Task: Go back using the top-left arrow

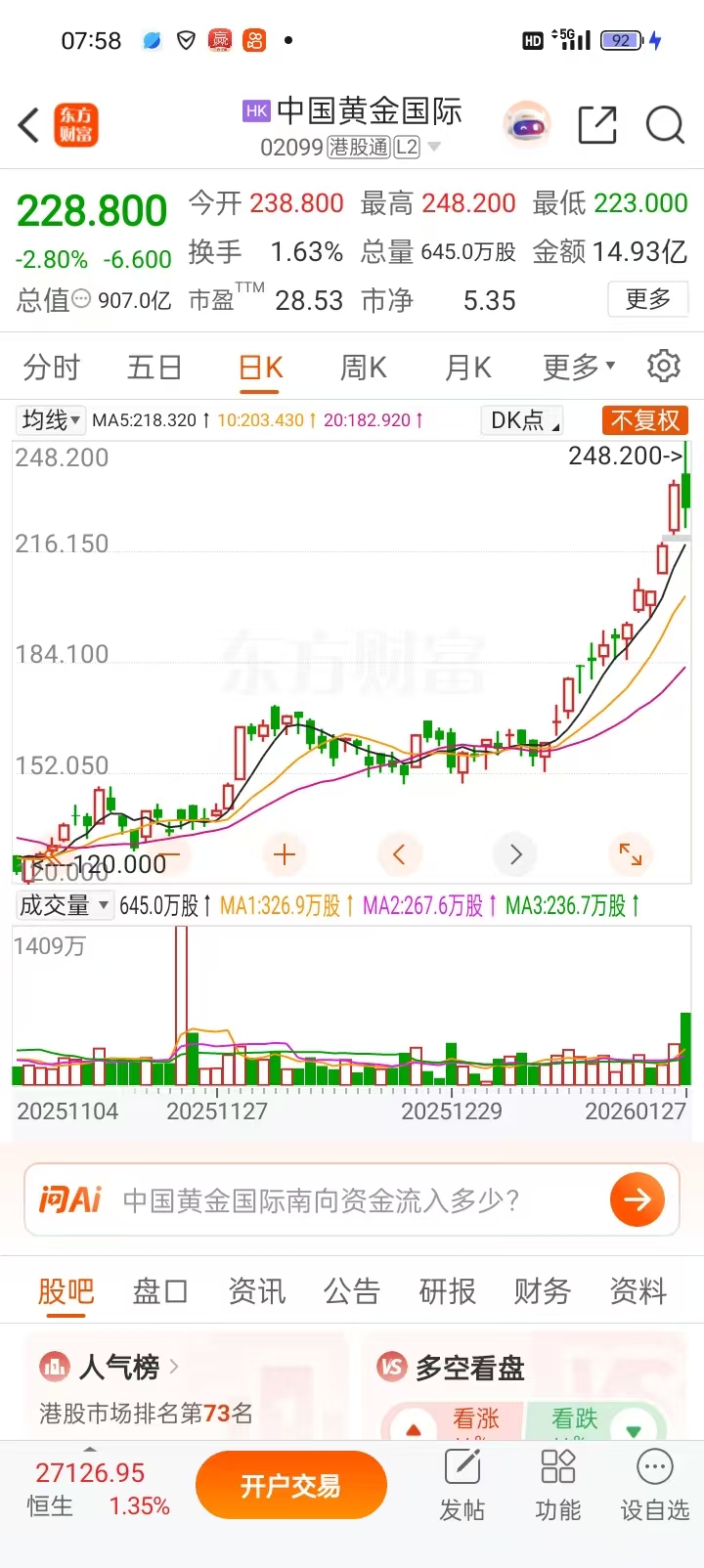Action: [x=29, y=126]
